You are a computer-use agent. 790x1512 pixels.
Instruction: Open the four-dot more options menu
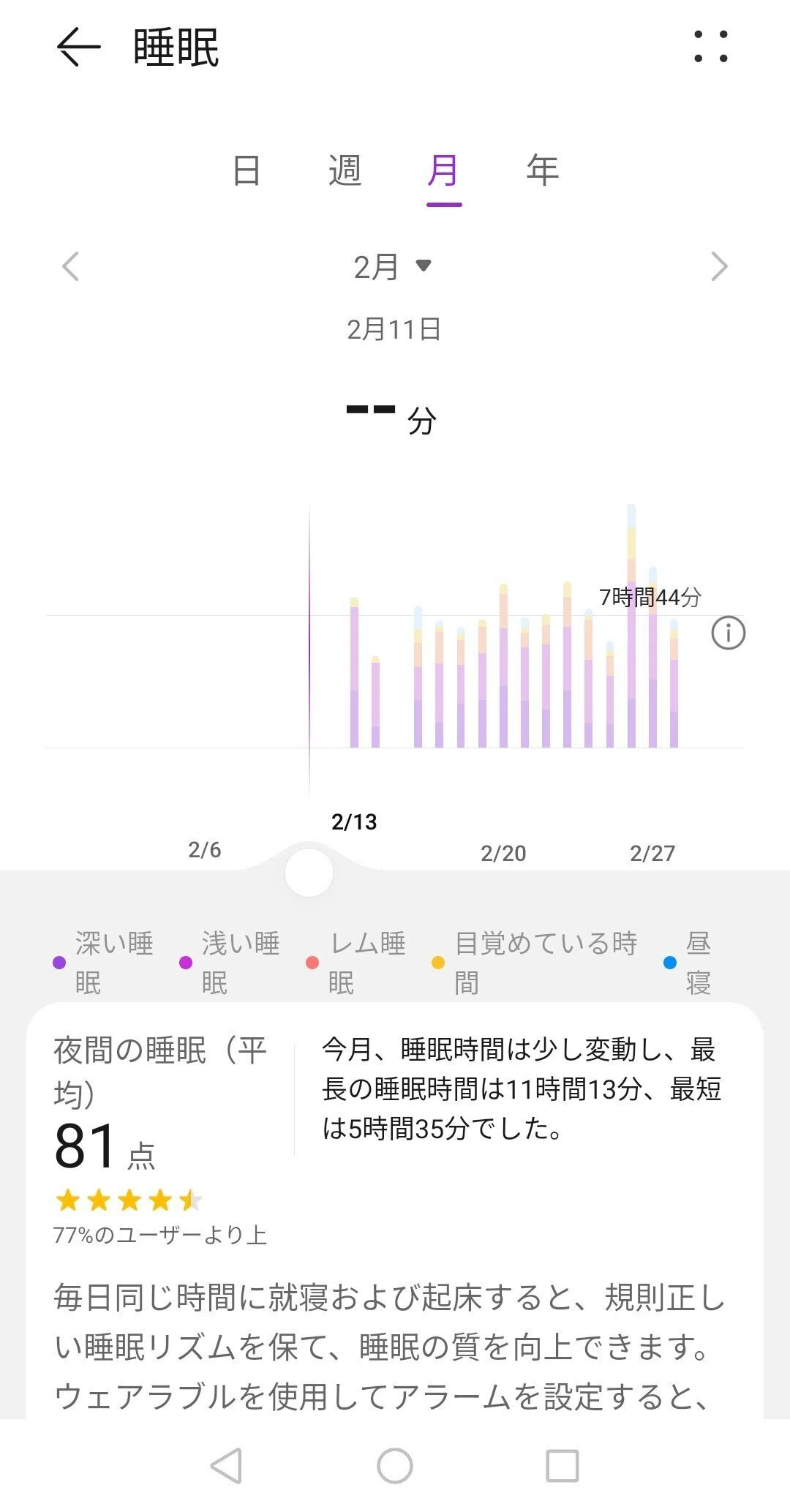pos(710,46)
